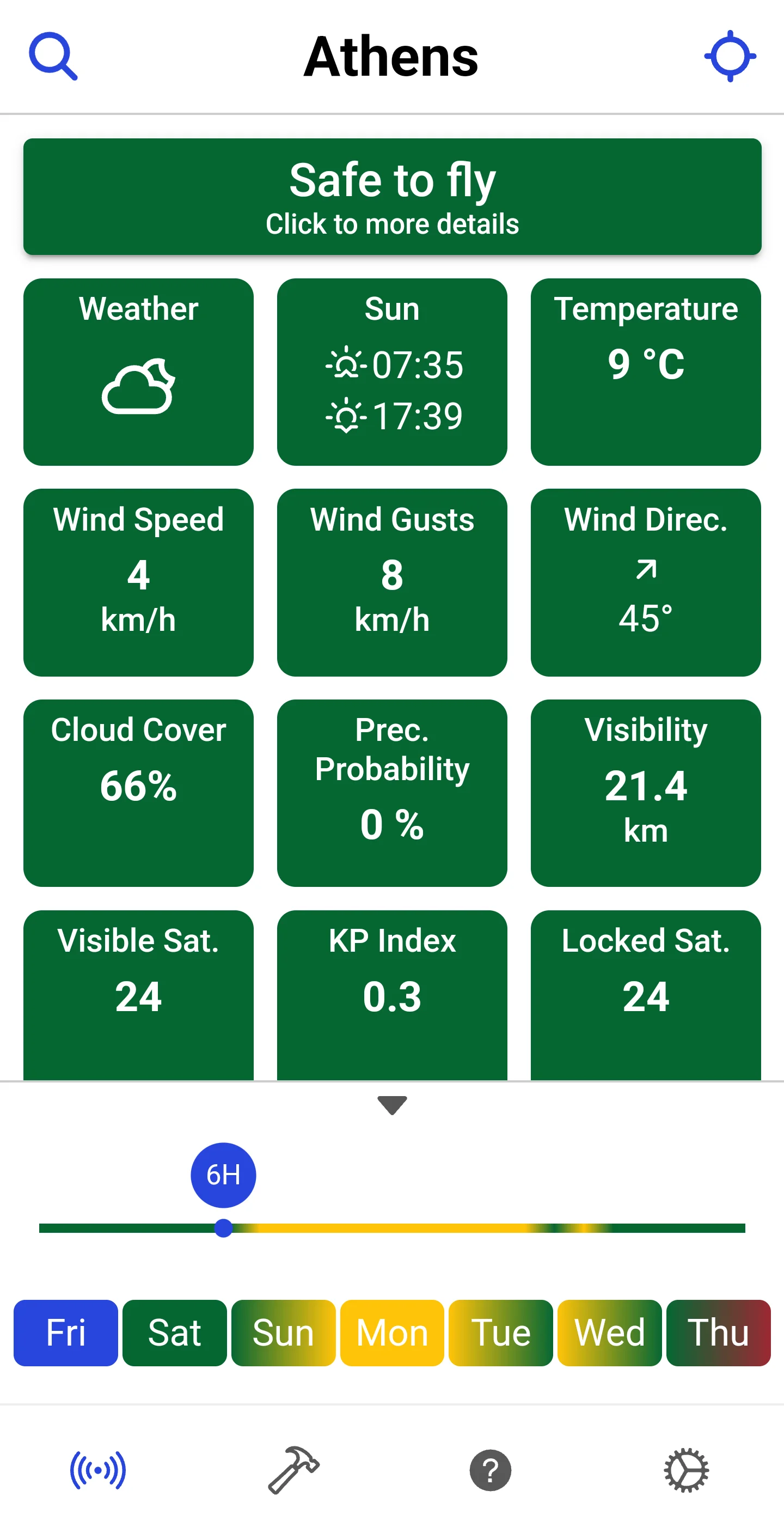Select Tue in the day bar
The height and width of the screenshot is (1533, 784).
click(x=500, y=1333)
